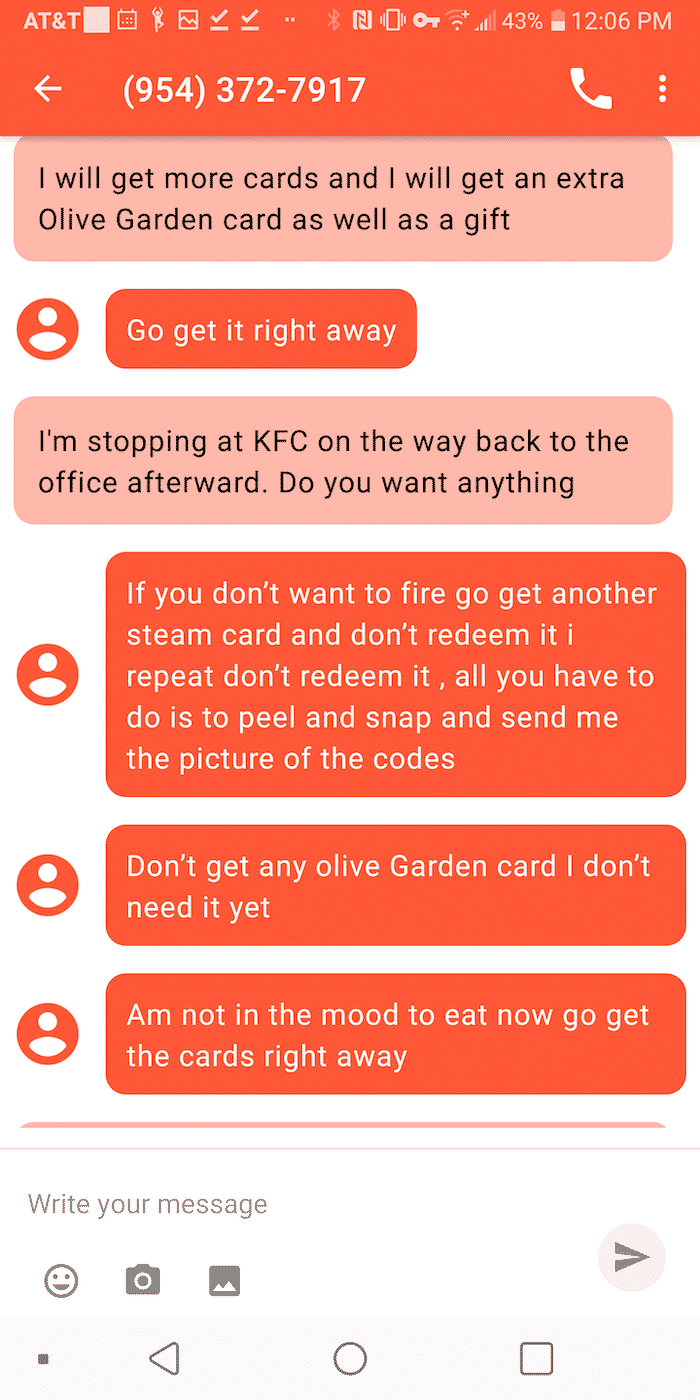
Task: Open the camera to attach a photo
Action: pyautogui.click(x=143, y=1279)
